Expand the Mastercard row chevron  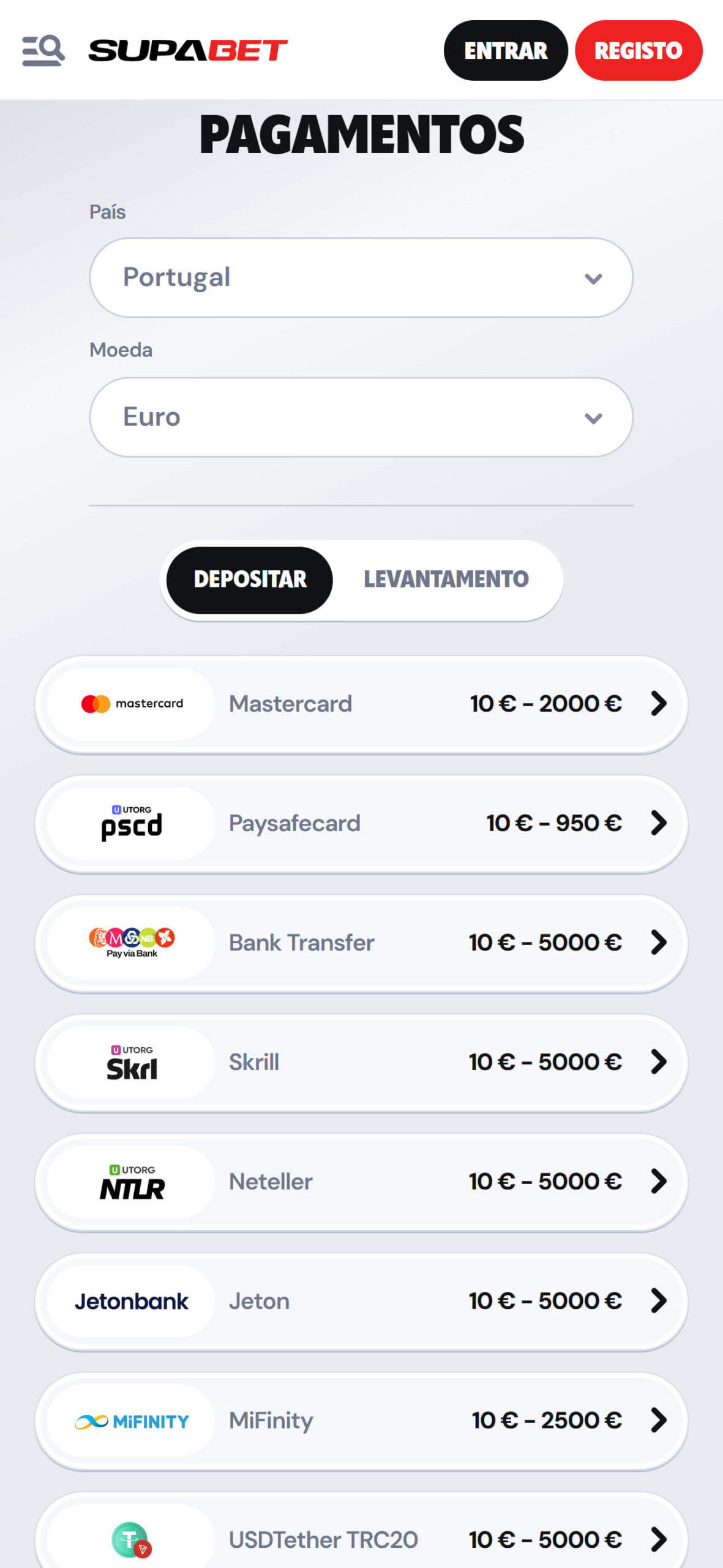660,704
